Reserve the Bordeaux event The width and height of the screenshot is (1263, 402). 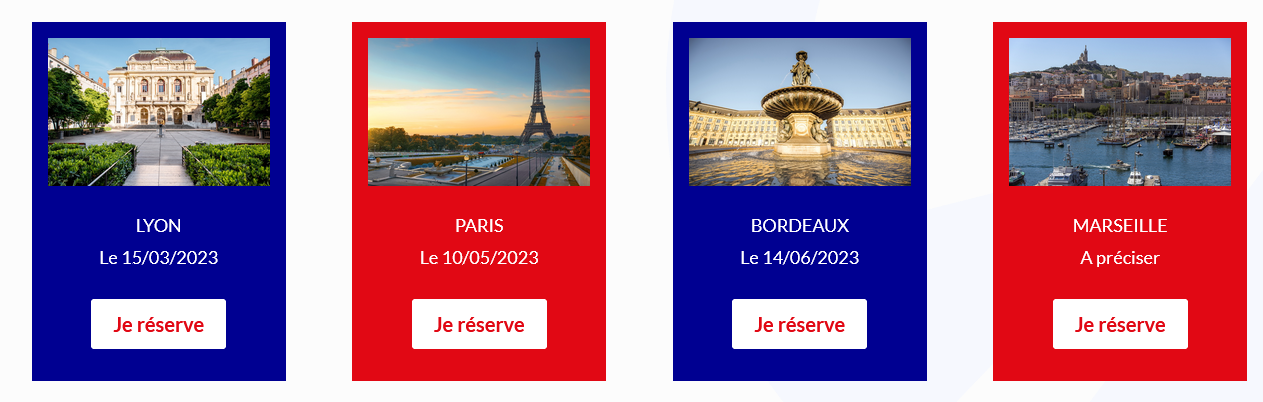[799, 324]
